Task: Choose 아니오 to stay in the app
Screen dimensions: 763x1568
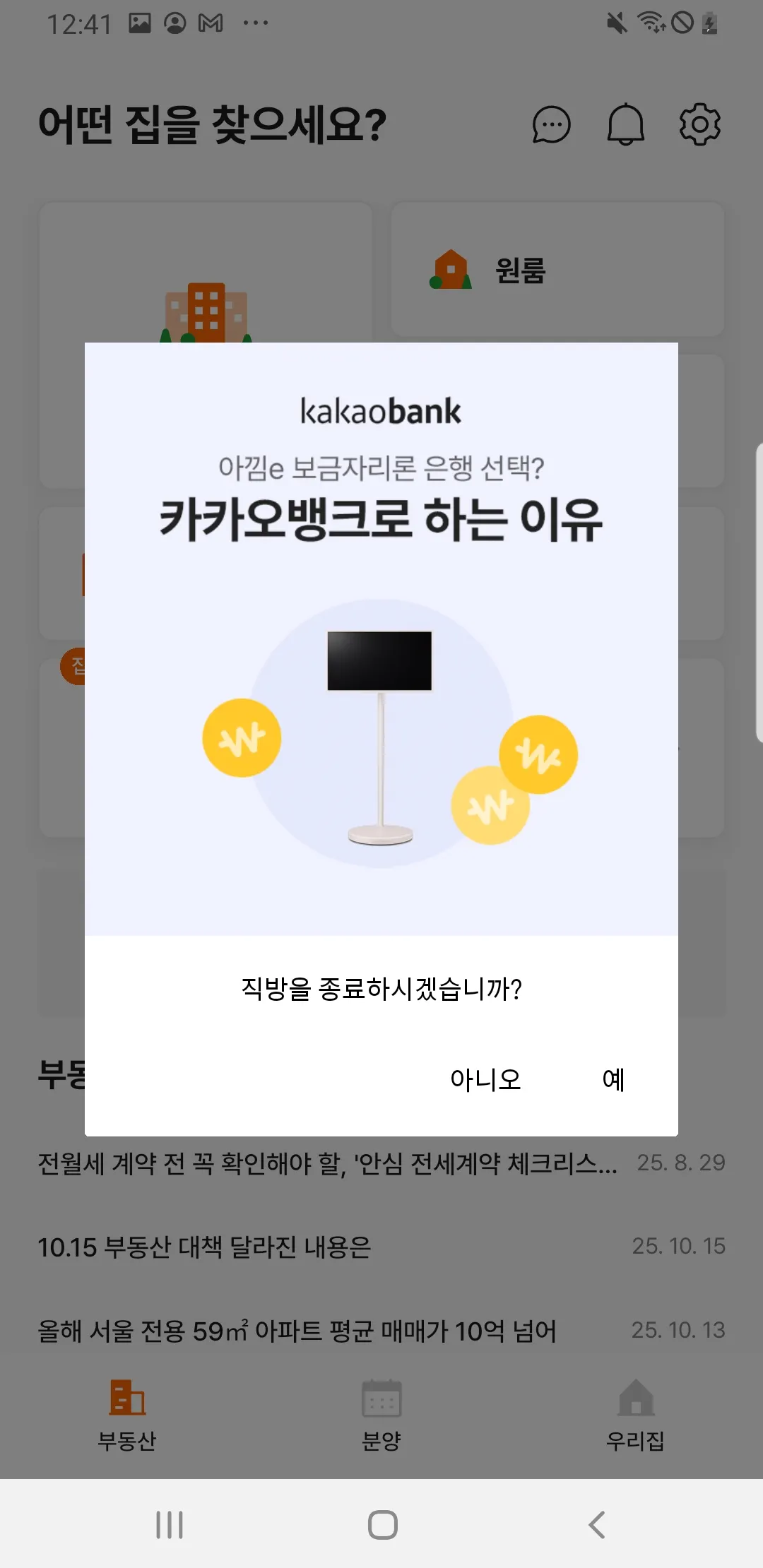Action: click(485, 1079)
